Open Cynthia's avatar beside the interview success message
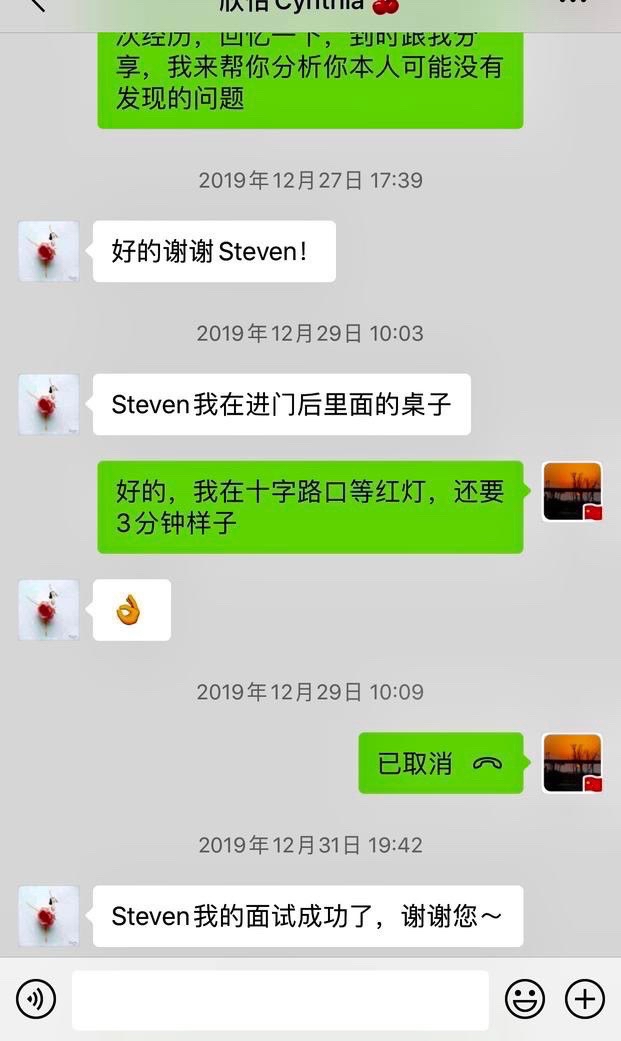The width and height of the screenshot is (621, 1041). [x=48, y=916]
